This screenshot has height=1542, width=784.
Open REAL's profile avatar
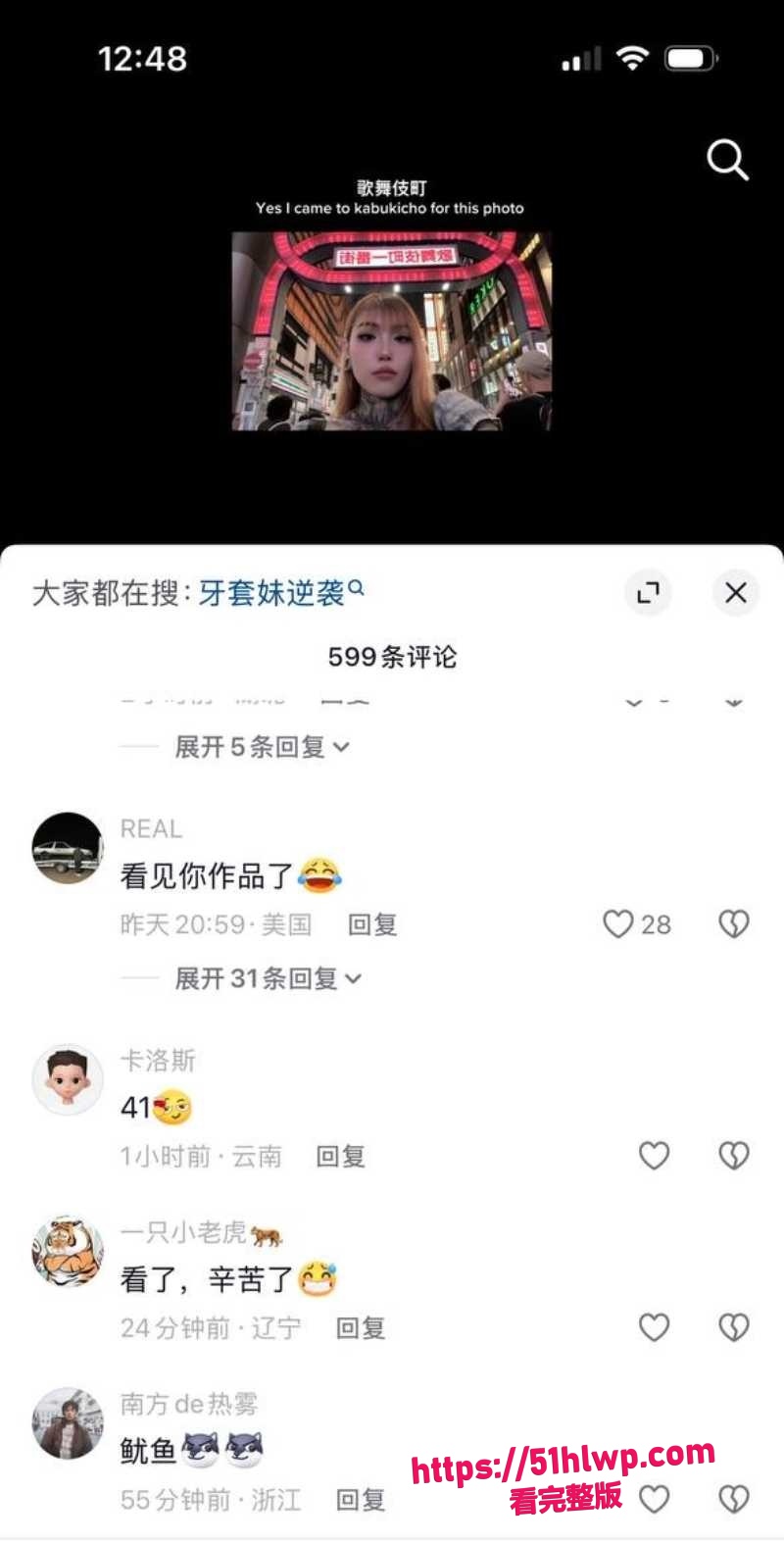[x=68, y=848]
